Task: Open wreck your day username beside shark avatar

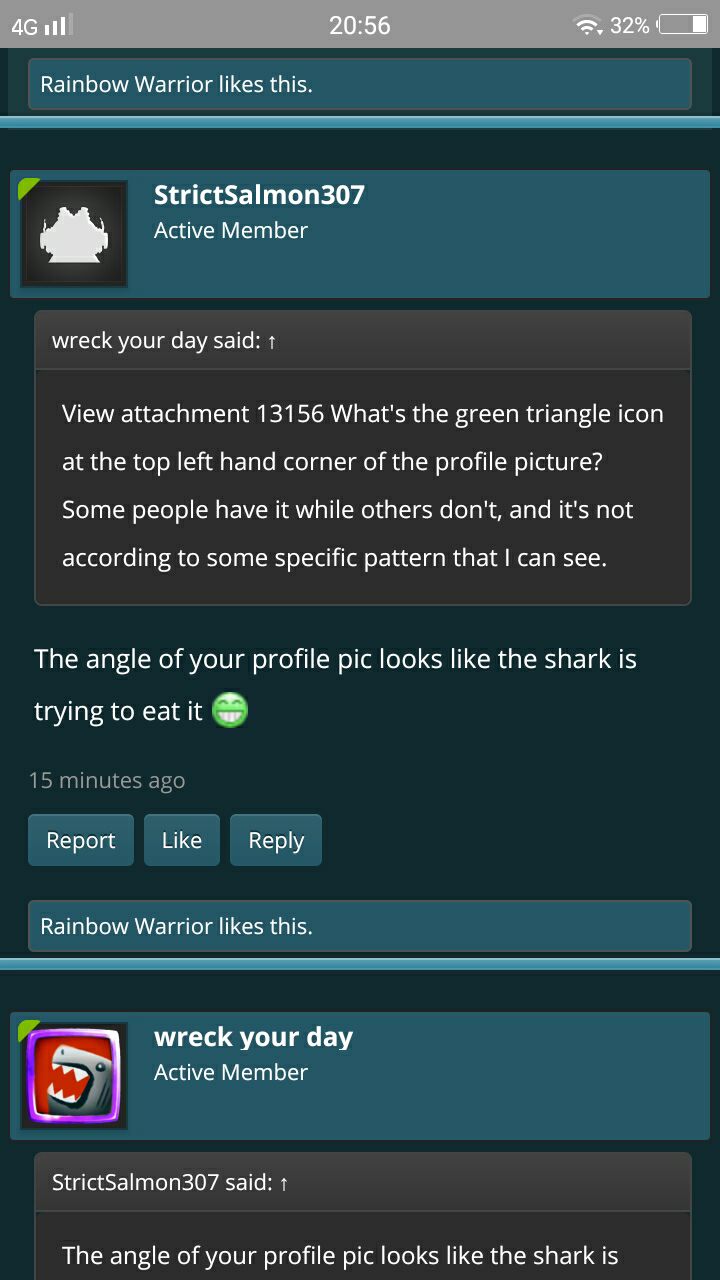Action: (x=253, y=1037)
